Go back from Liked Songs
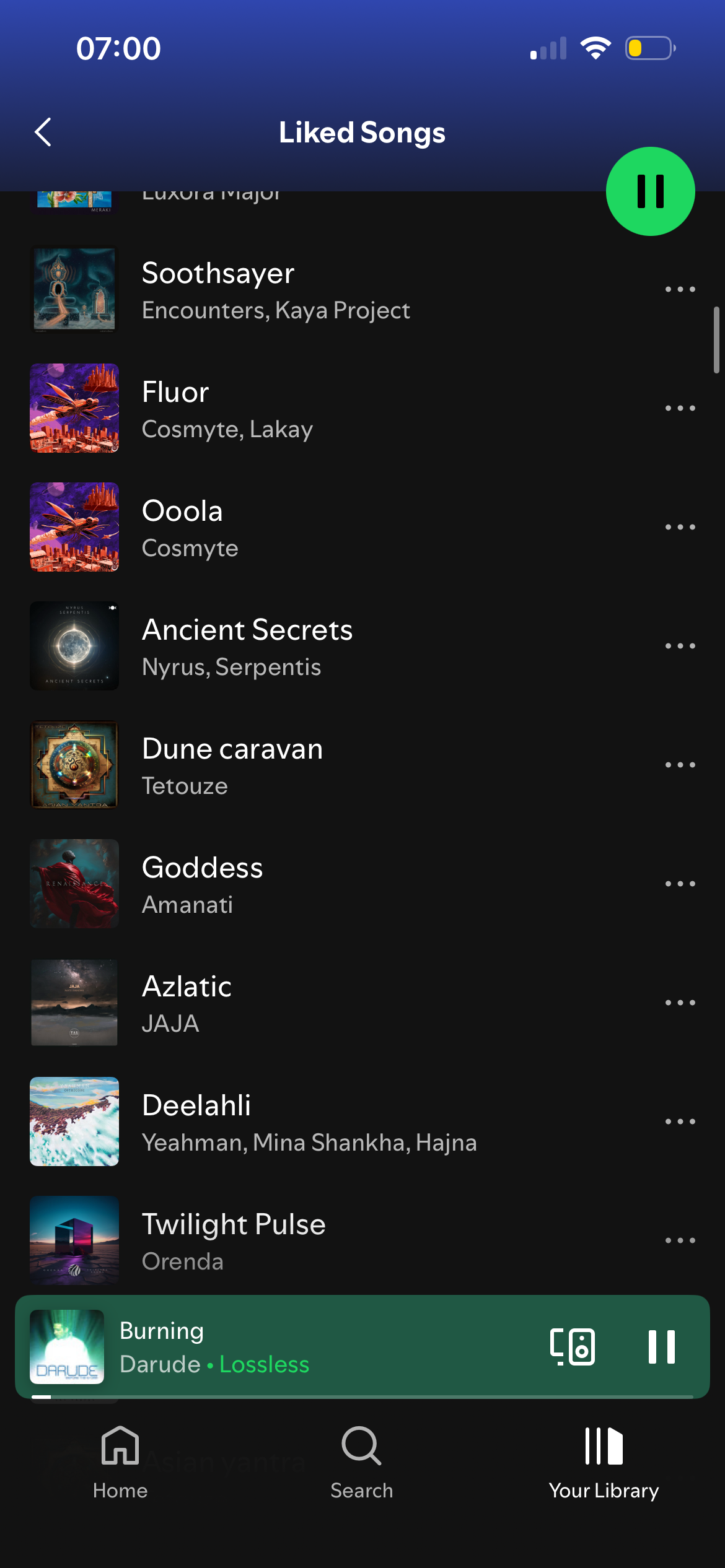 (43, 132)
